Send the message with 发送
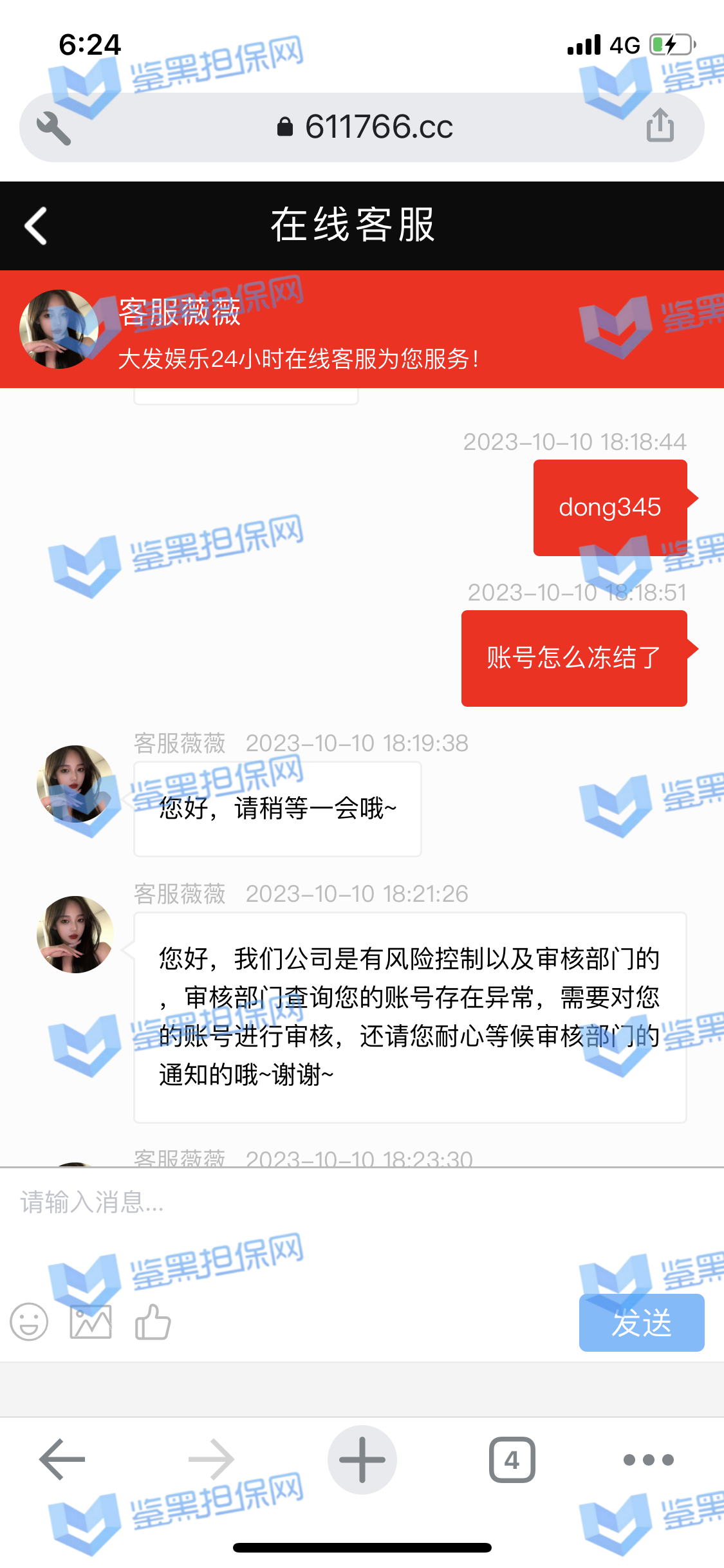Image resolution: width=724 pixels, height=1568 pixels. tap(641, 1323)
